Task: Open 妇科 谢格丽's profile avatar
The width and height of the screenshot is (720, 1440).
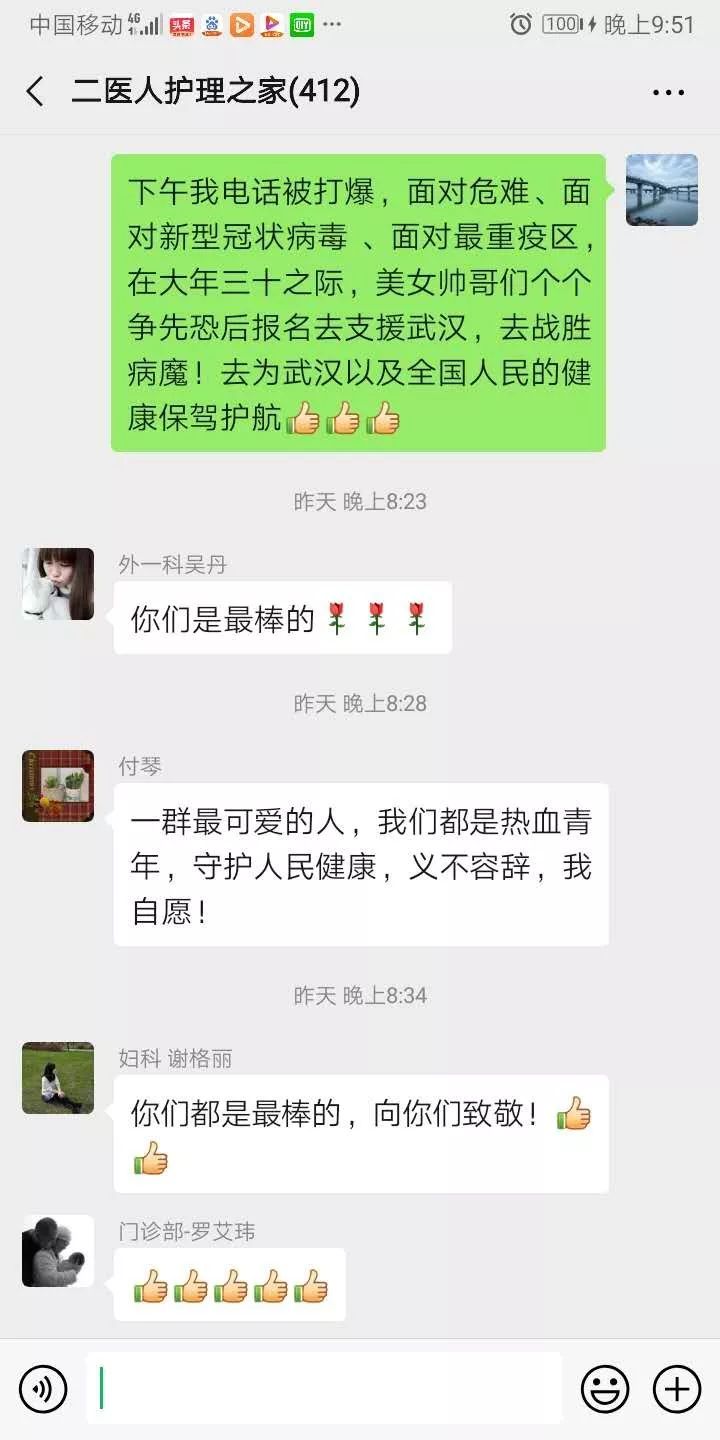Action: point(58,1078)
